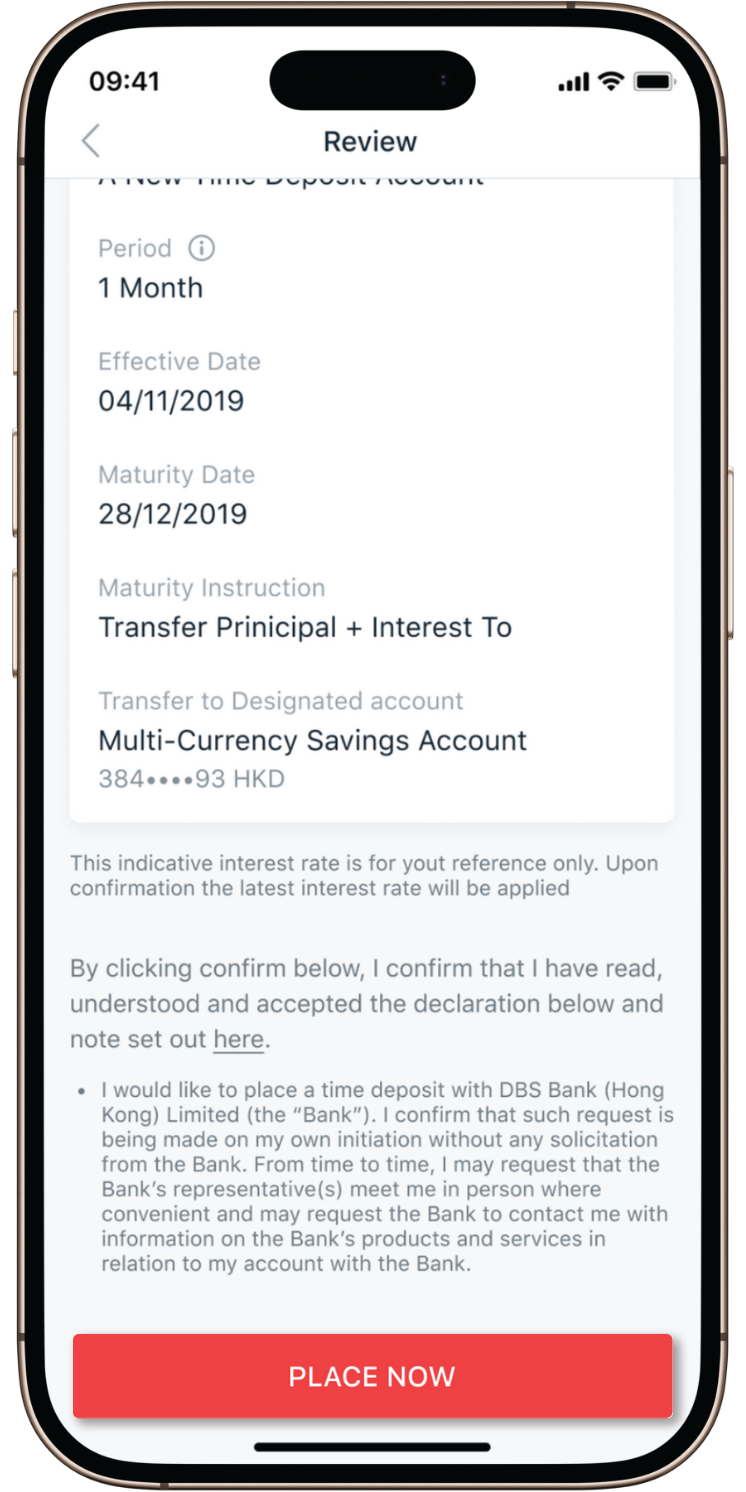
Task: Tap the PLACE NOW button
Action: [372, 1376]
